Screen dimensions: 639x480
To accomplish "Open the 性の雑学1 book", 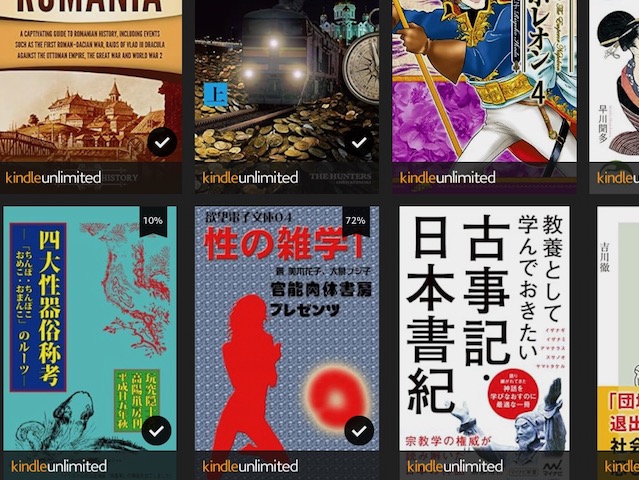I will pyautogui.click(x=286, y=330).
